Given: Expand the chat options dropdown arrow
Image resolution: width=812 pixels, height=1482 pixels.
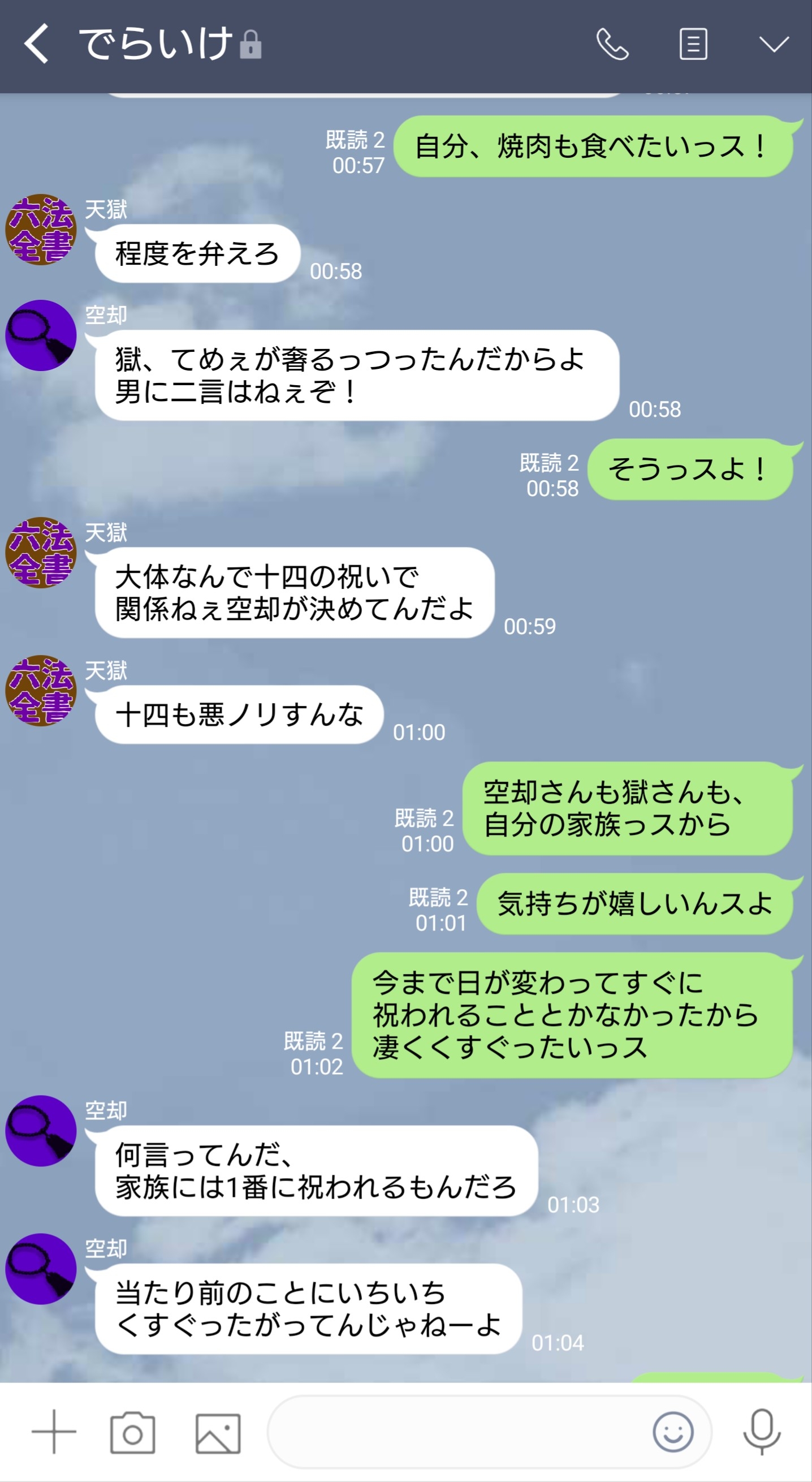Looking at the screenshot, I should pyautogui.click(x=774, y=44).
